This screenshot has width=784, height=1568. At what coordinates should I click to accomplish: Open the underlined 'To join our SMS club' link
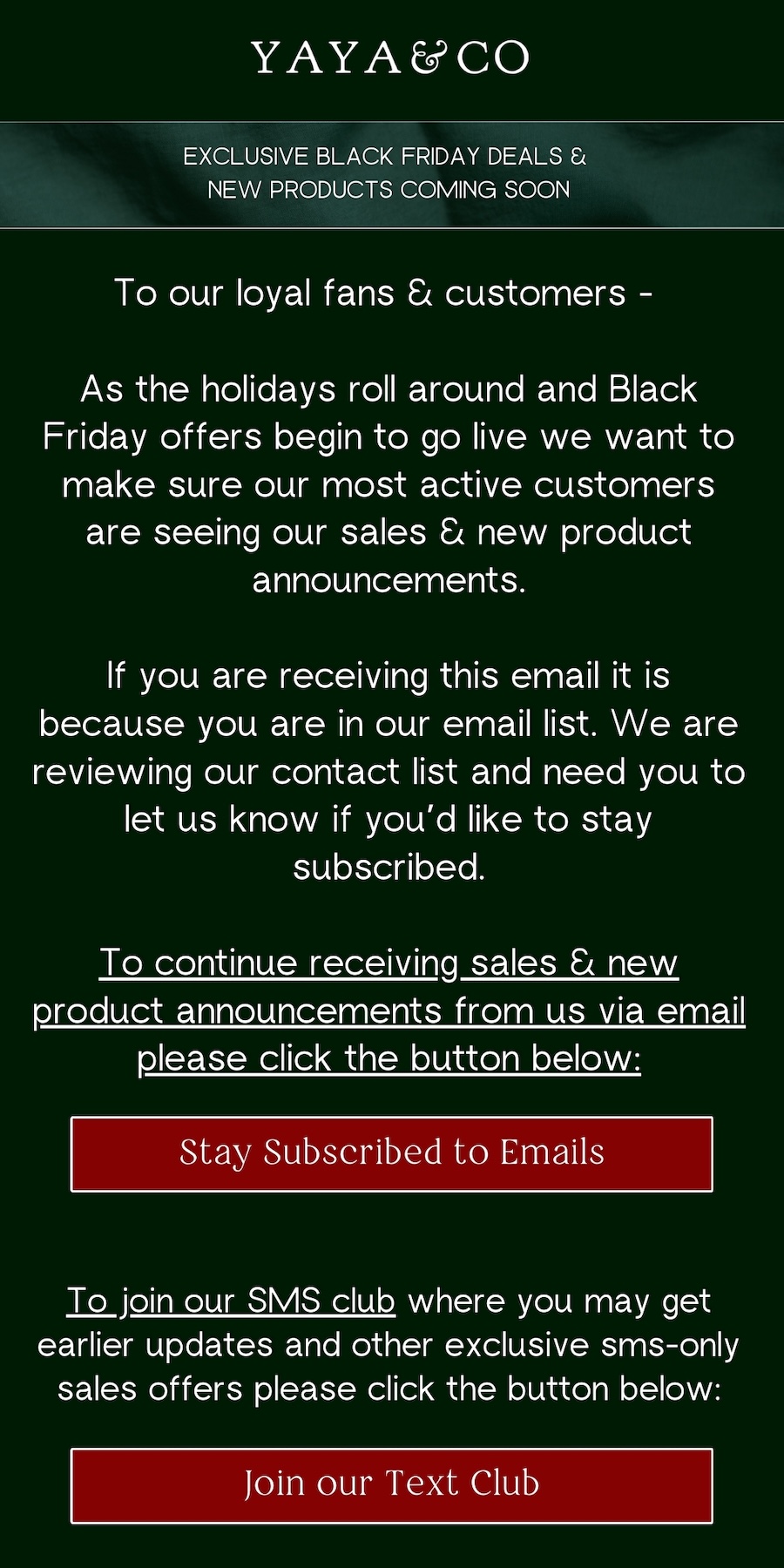tap(231, 1301)
